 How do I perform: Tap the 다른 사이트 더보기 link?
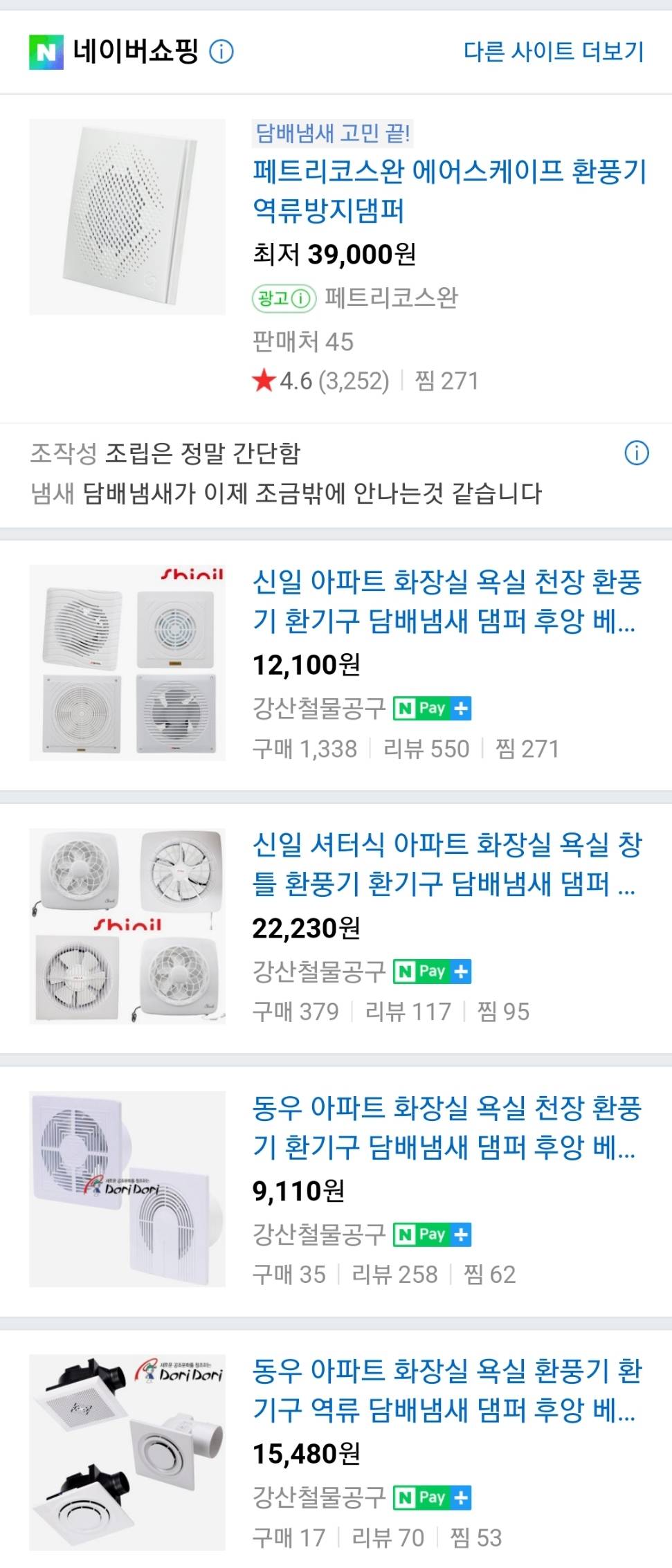[x=553, y=51]
